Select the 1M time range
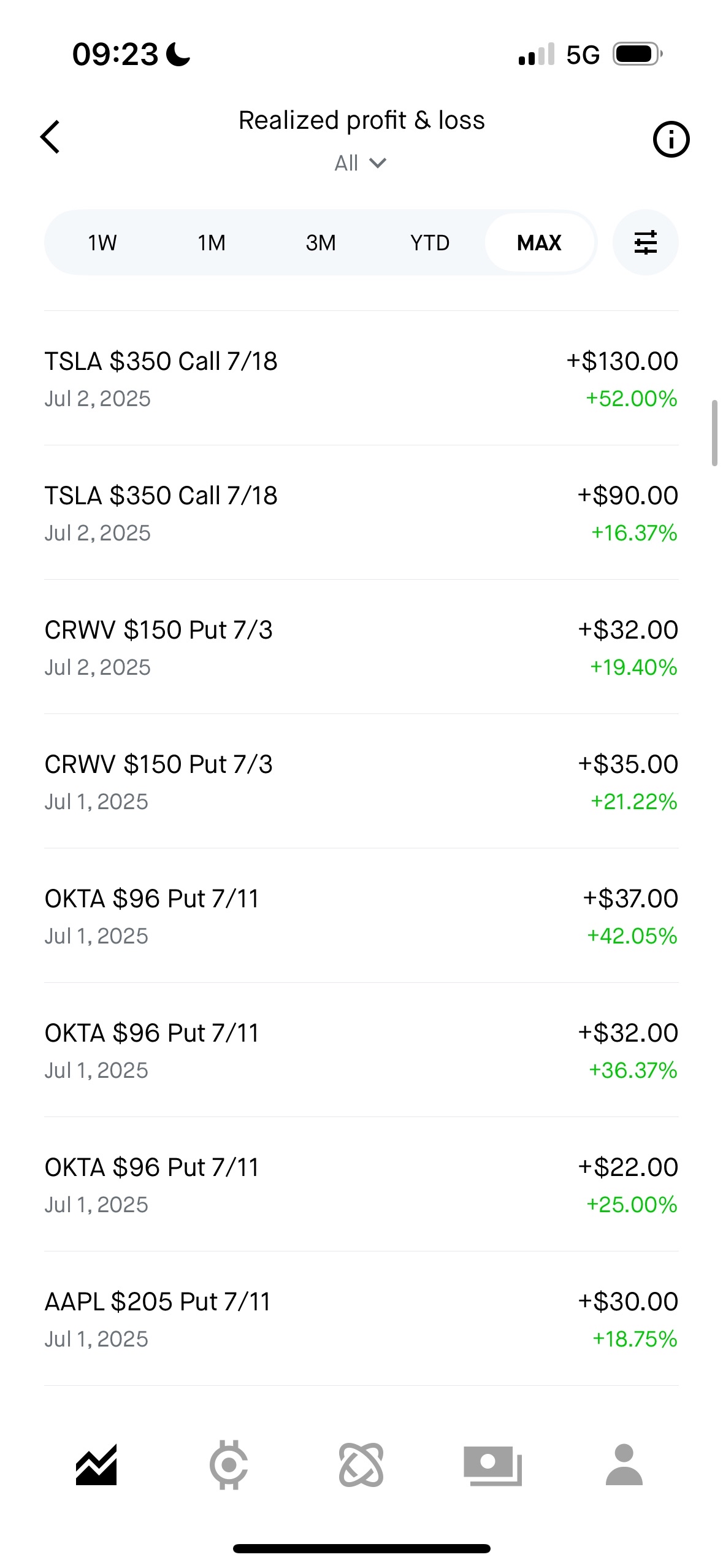The width and height of the screenshot is (723, 1568). click(x=210, y=242)
